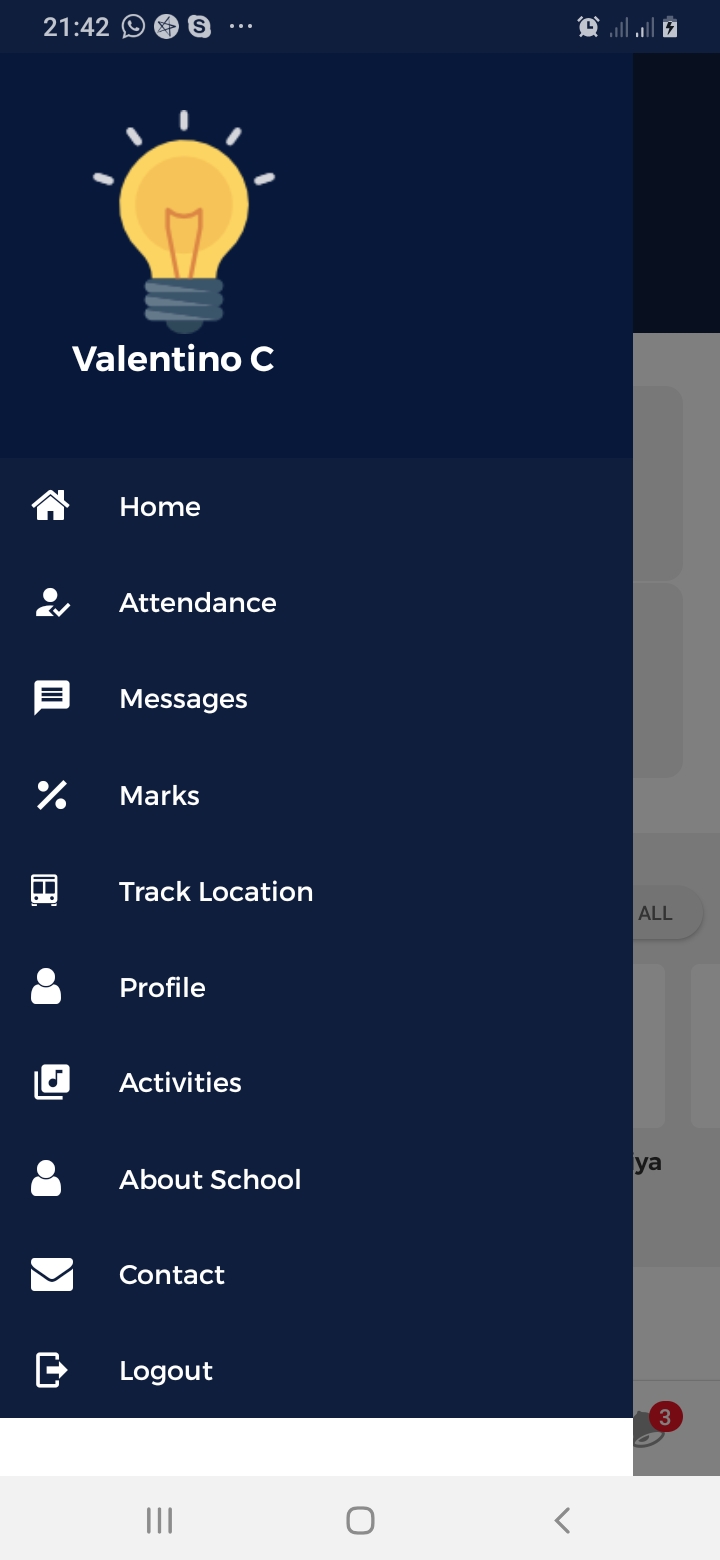This screenshot has height=1560, width=720.
Task: View Messages in the side menu
Action: pos(183,699)
